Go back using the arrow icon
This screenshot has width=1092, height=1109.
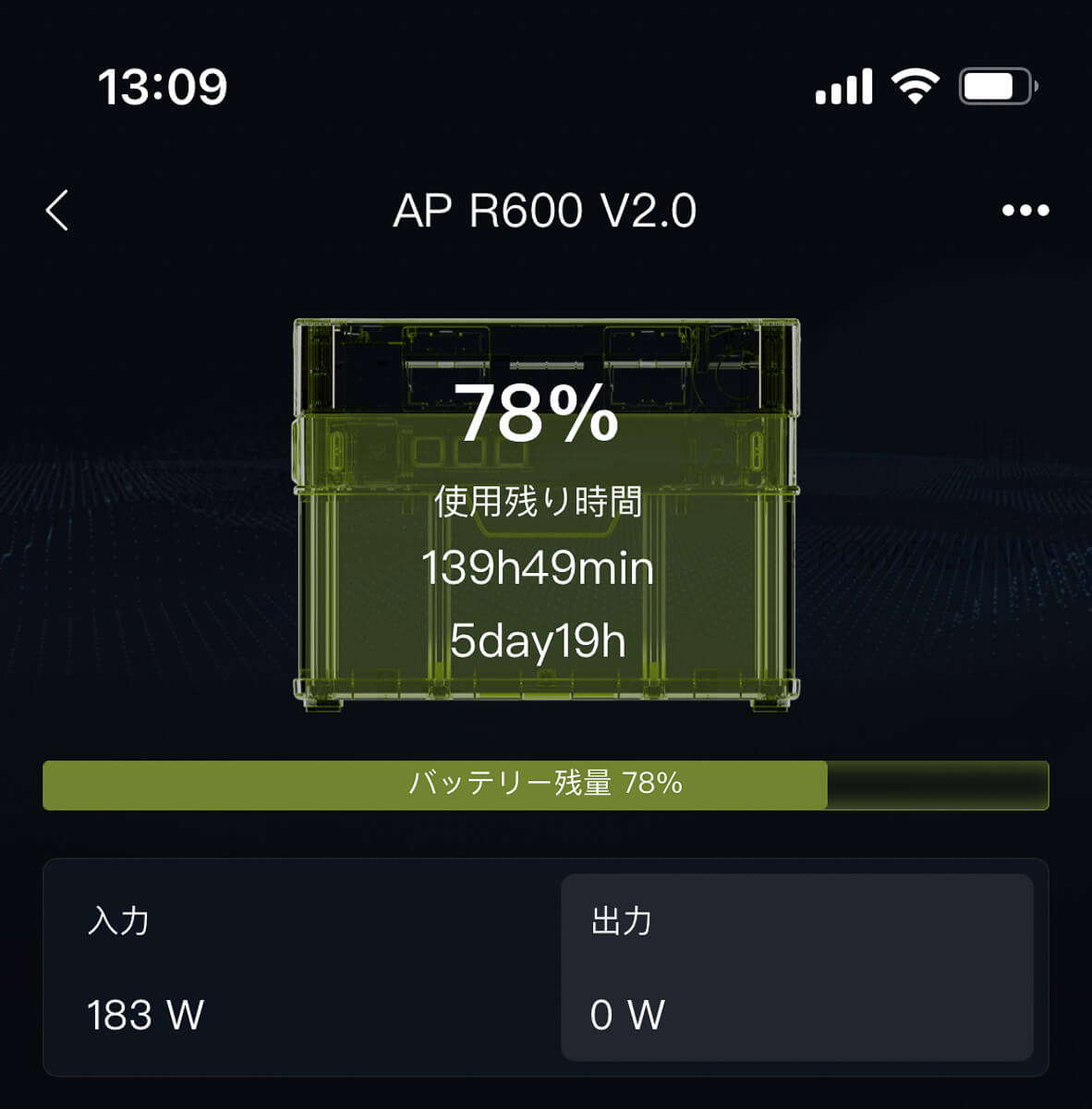57,211
